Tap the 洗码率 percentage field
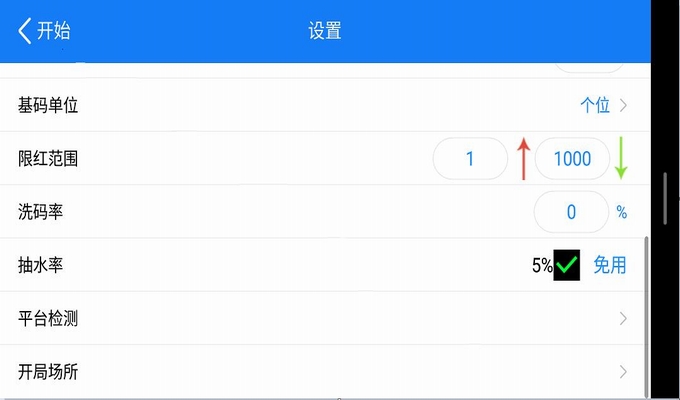The height and width of the screenshot is (400, 680). pos(571,212)
